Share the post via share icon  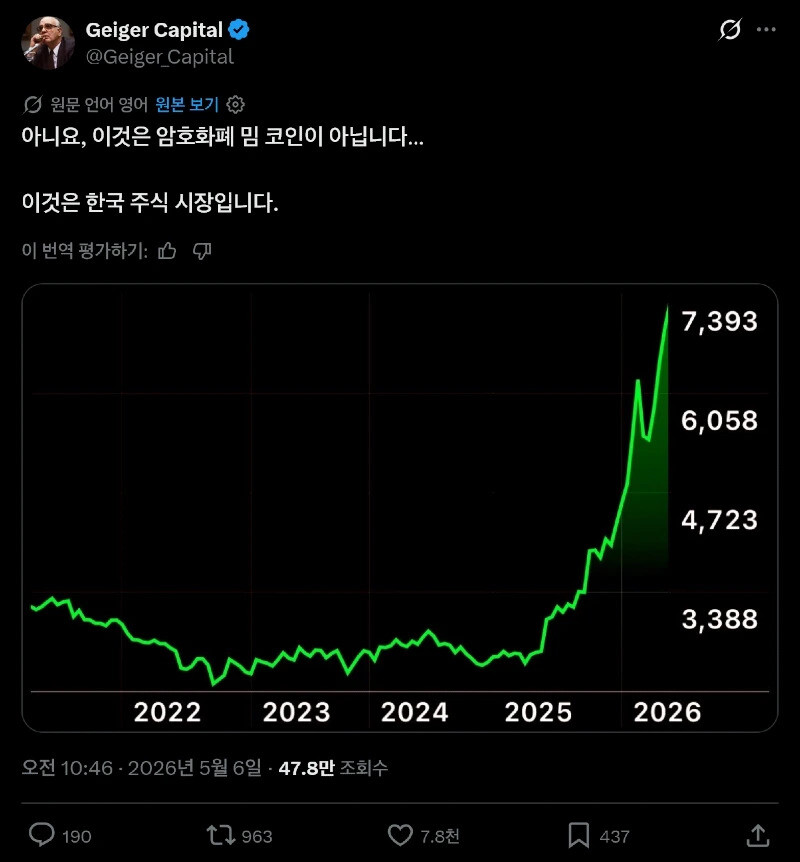pos(758,835)
